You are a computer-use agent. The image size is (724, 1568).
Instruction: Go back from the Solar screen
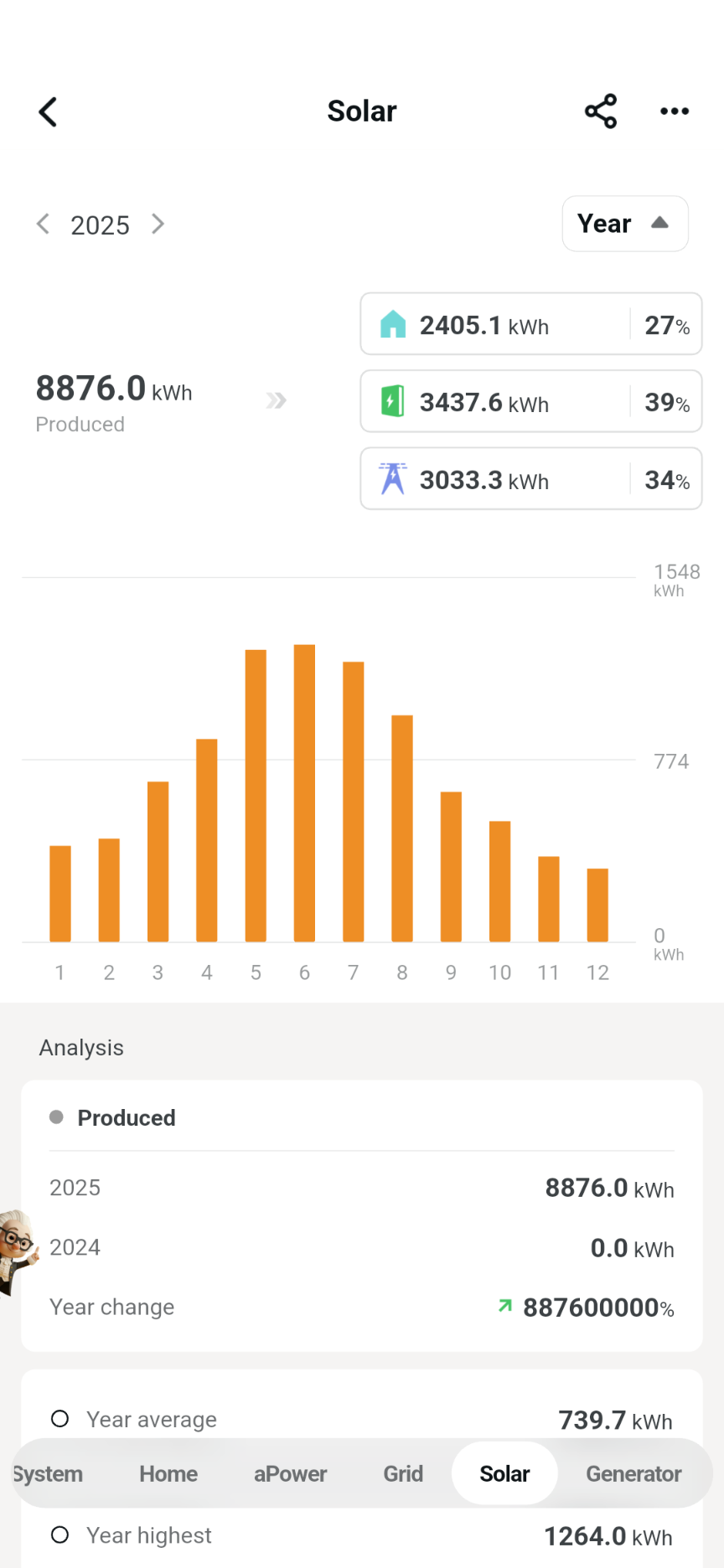48,111
